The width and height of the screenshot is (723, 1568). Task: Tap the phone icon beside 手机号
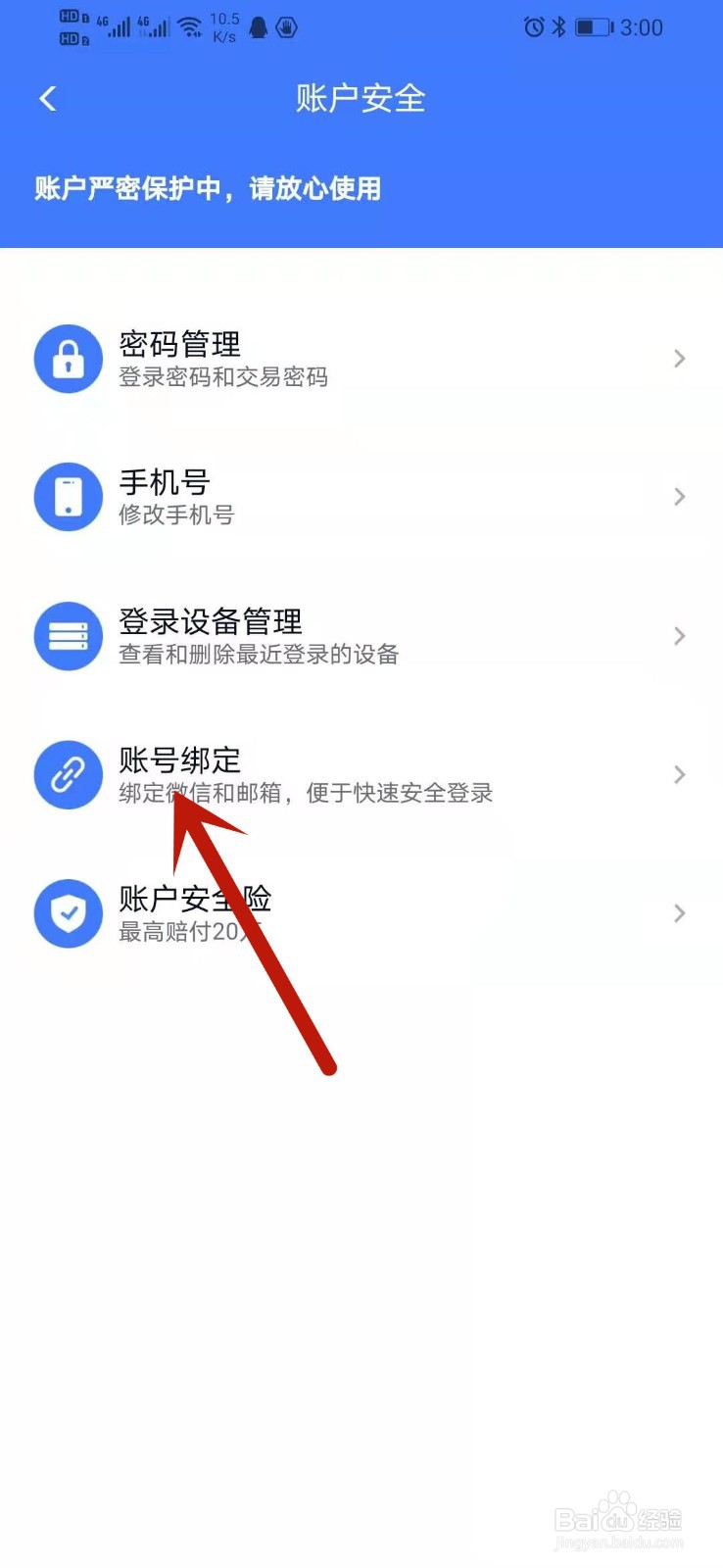68,497
